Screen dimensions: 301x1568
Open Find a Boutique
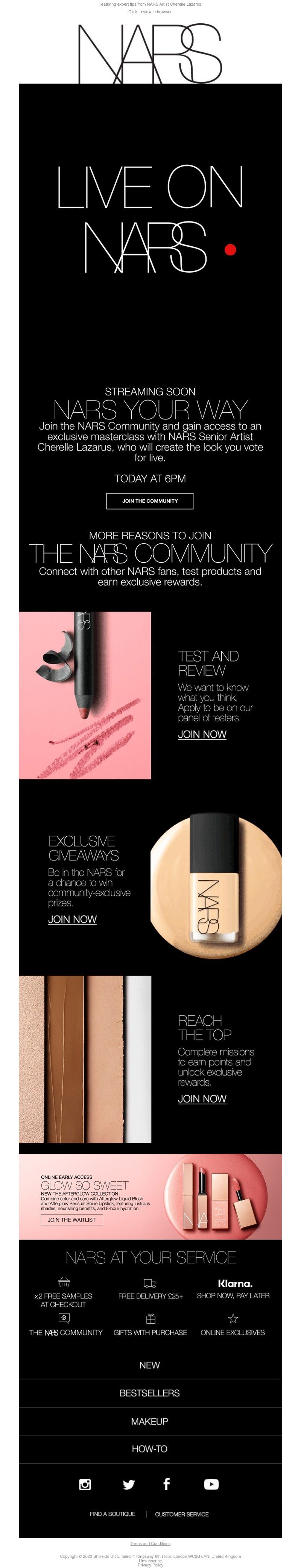(x=112, y=1514)
